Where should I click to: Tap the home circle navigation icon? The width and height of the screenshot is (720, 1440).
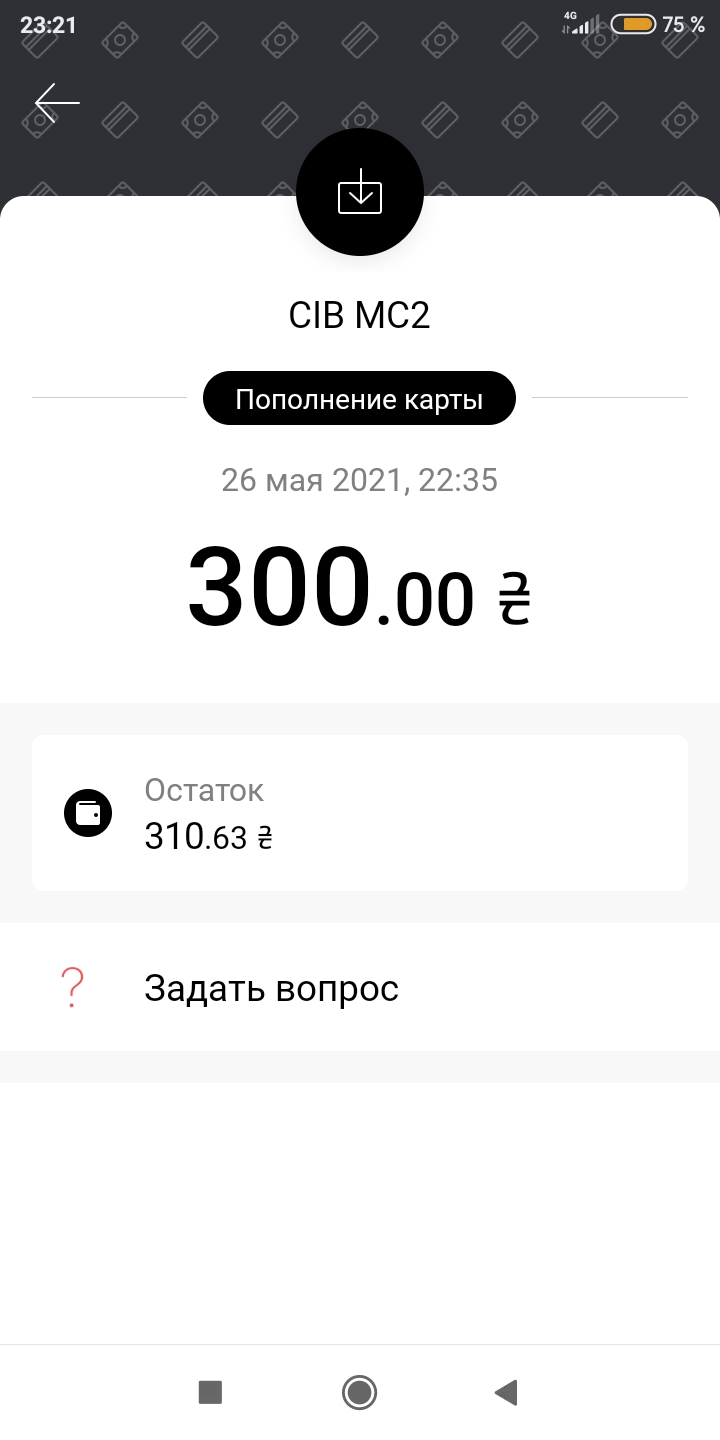click(x=360, y=1392)
